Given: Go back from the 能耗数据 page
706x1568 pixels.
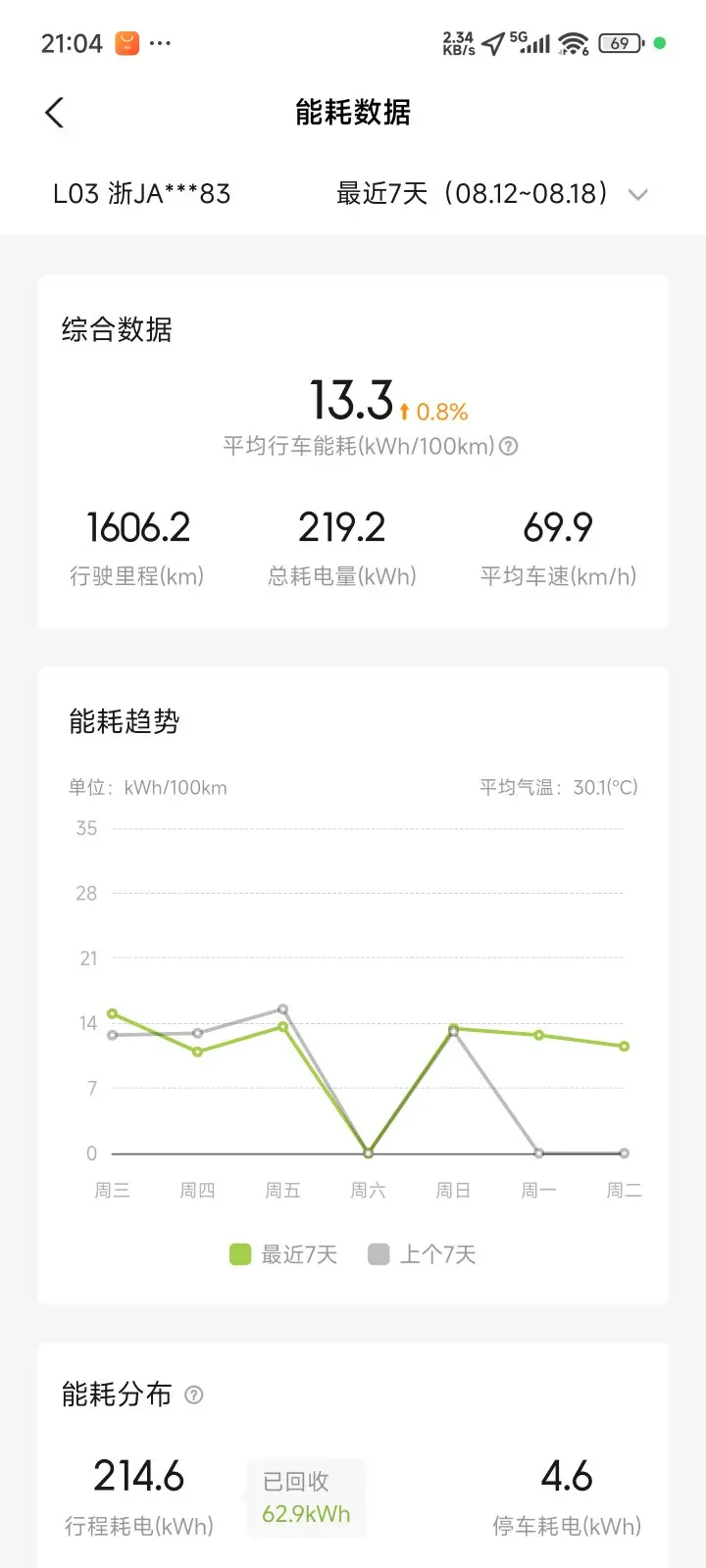Looking at the screenshot, I should point(55,113).
